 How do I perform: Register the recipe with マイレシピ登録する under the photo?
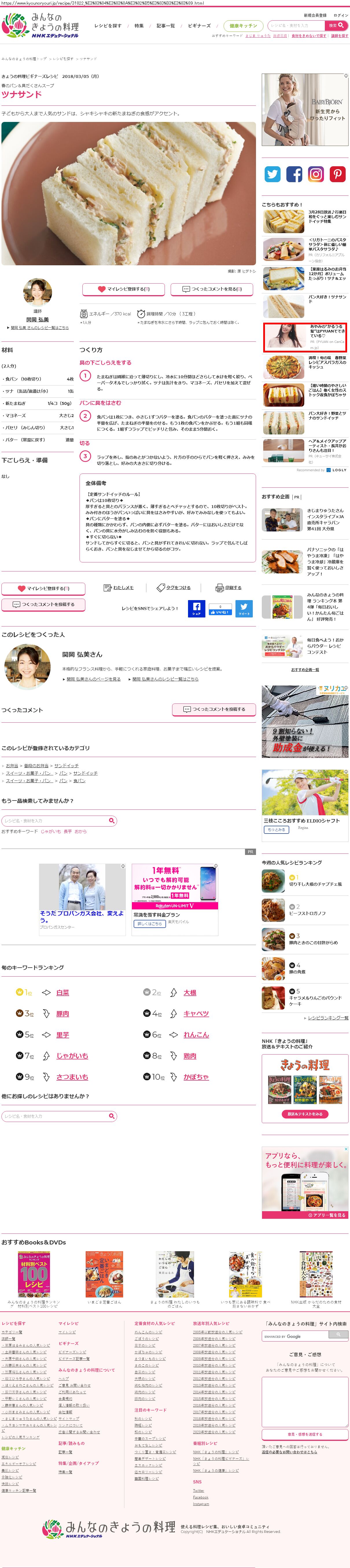pos(123,289)
